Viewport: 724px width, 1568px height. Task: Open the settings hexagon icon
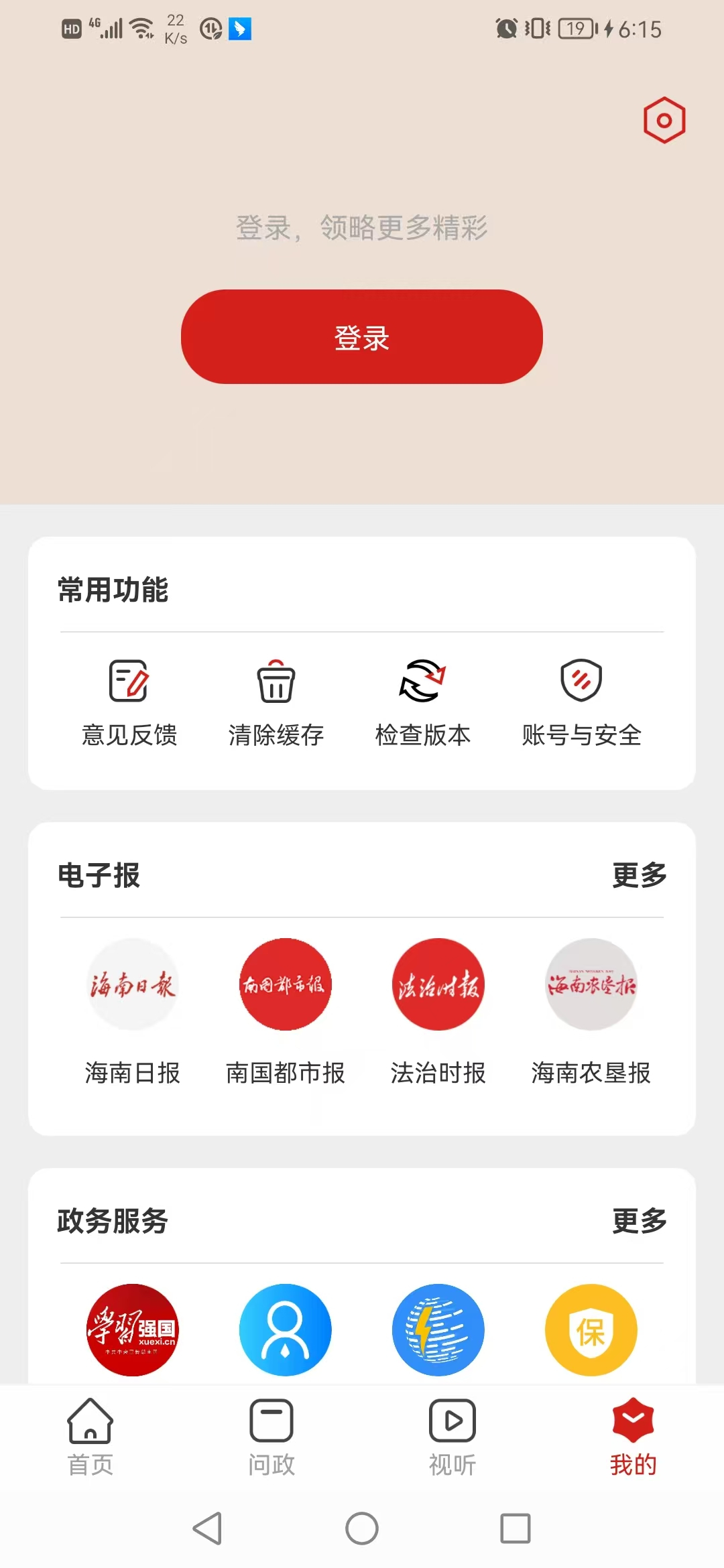coord(664,121)
